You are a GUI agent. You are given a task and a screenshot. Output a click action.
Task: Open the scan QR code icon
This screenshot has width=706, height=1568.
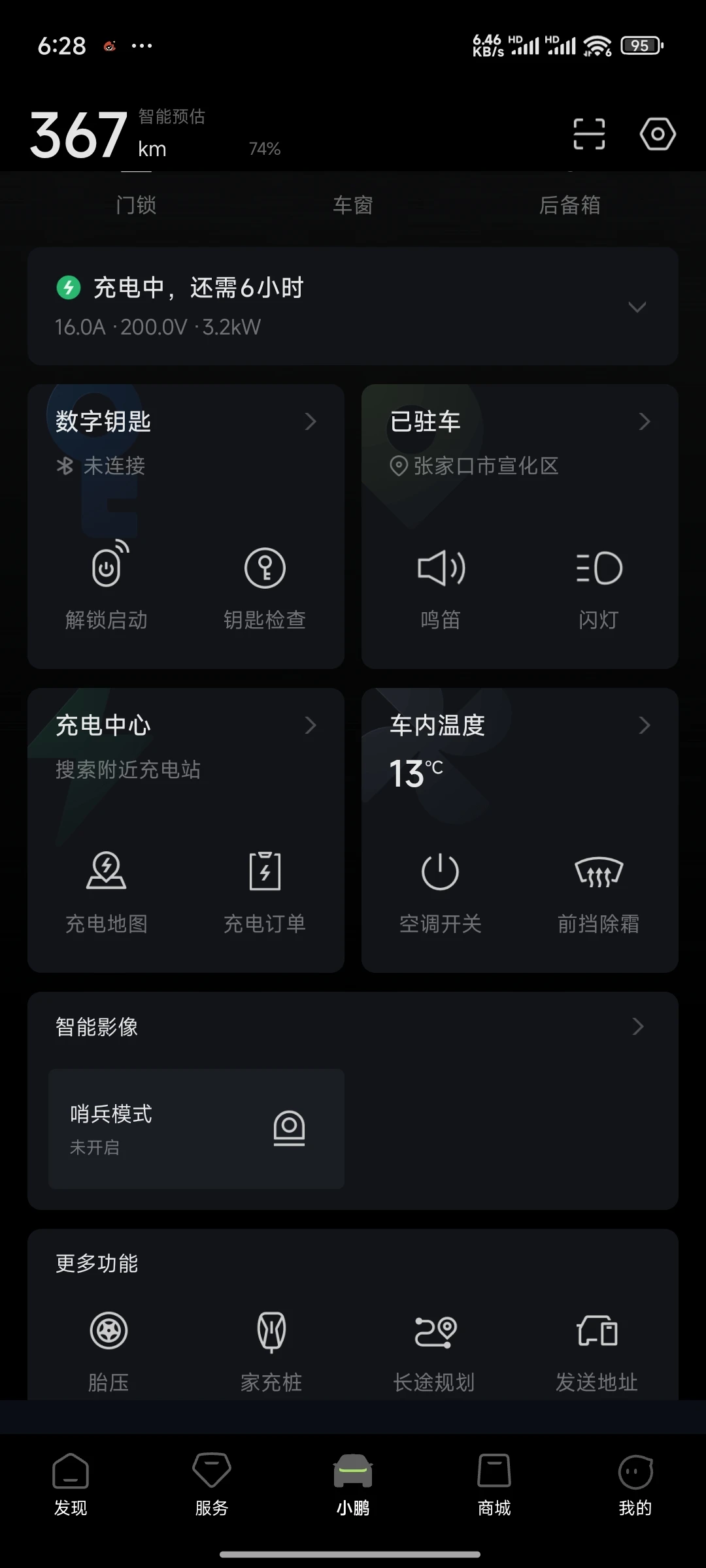pyautogui.click(x=589, y=134)
